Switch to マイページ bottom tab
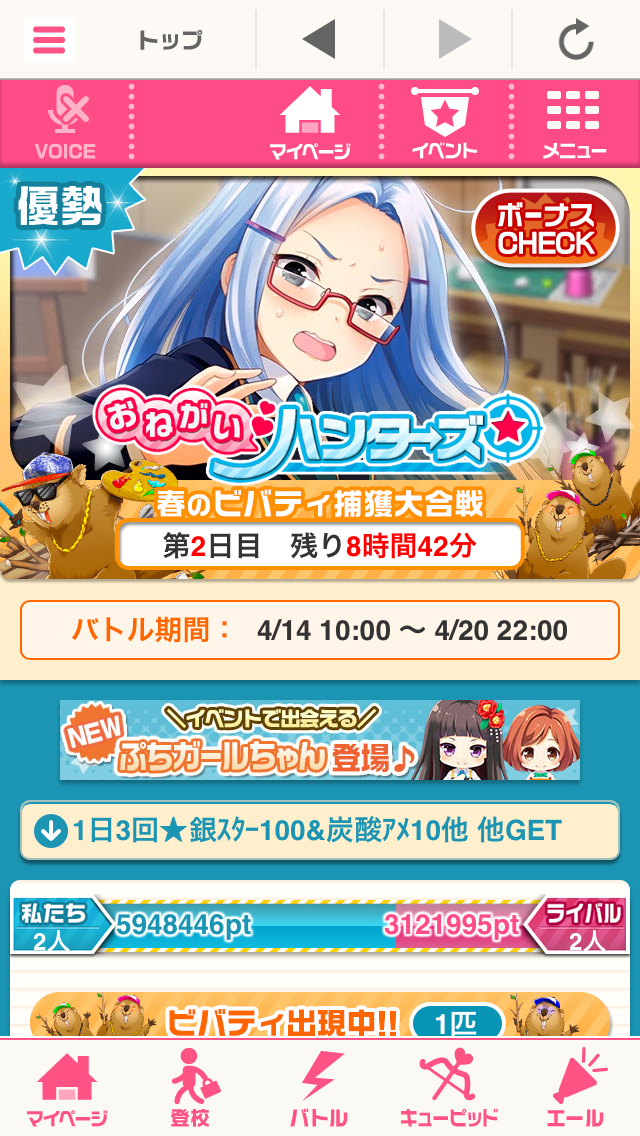 click(x=66, y=1088)
